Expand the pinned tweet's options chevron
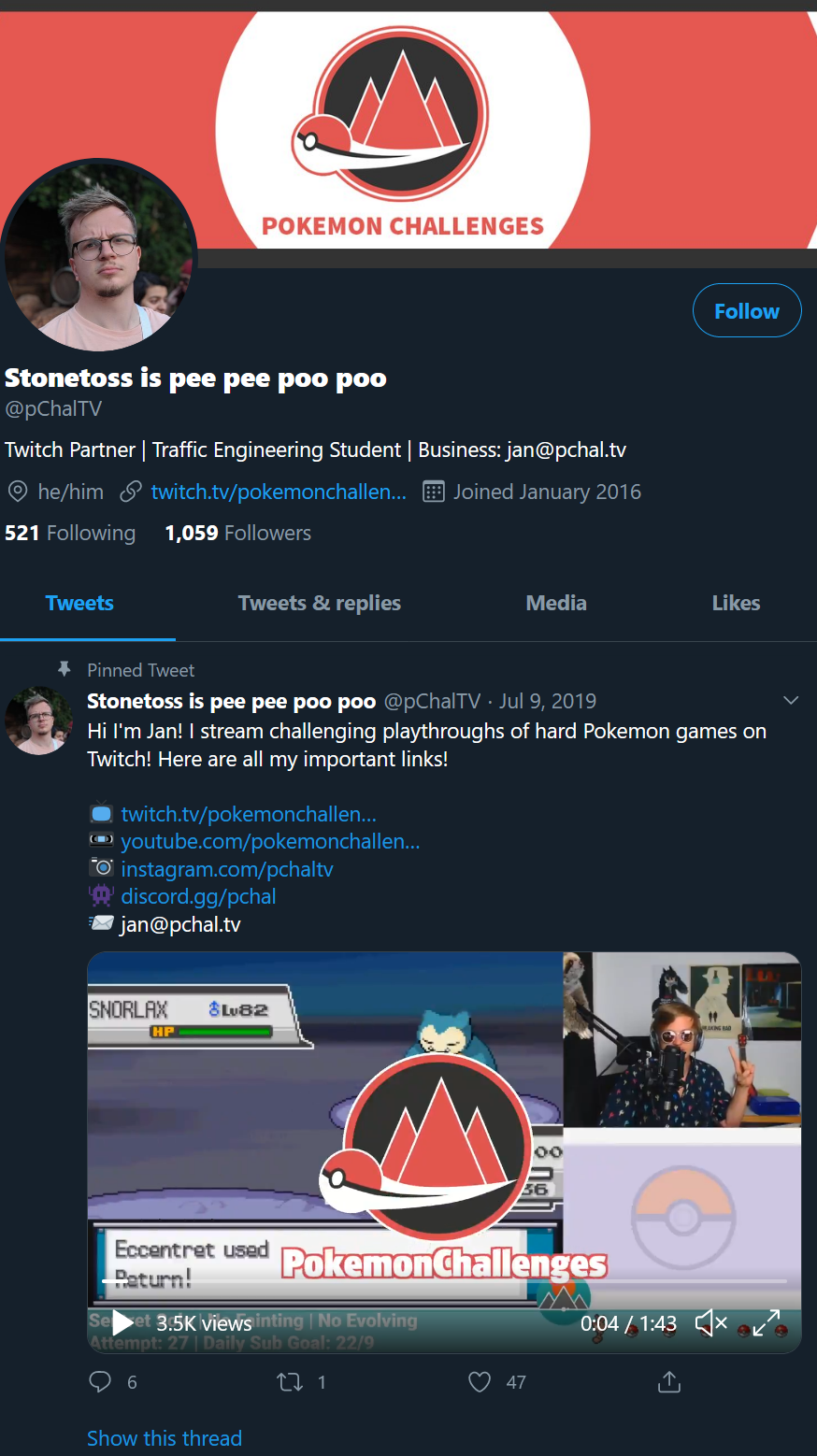This screenshot has width=817, height=1456. 791,701
